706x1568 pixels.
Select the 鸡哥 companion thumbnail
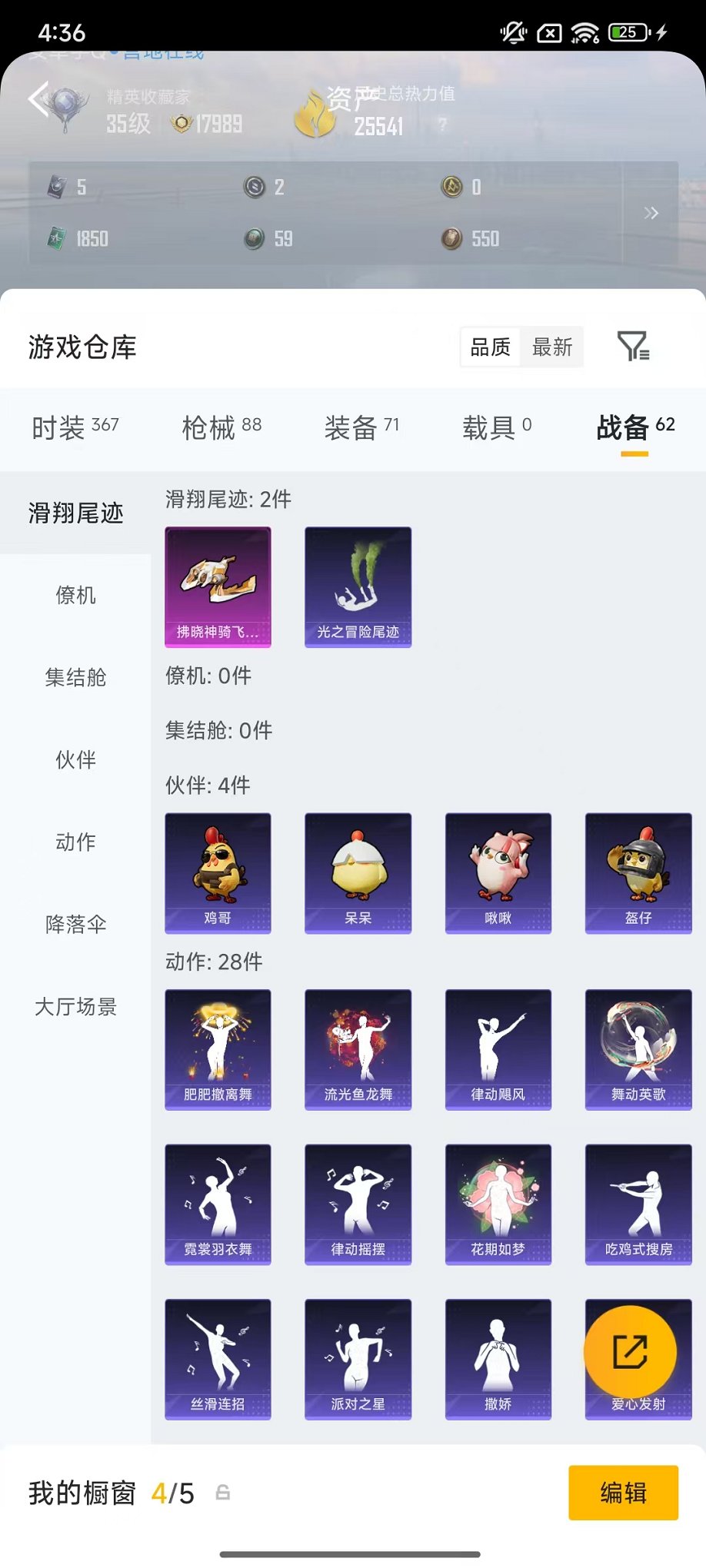pyautogui.click(x=217, y=872)
